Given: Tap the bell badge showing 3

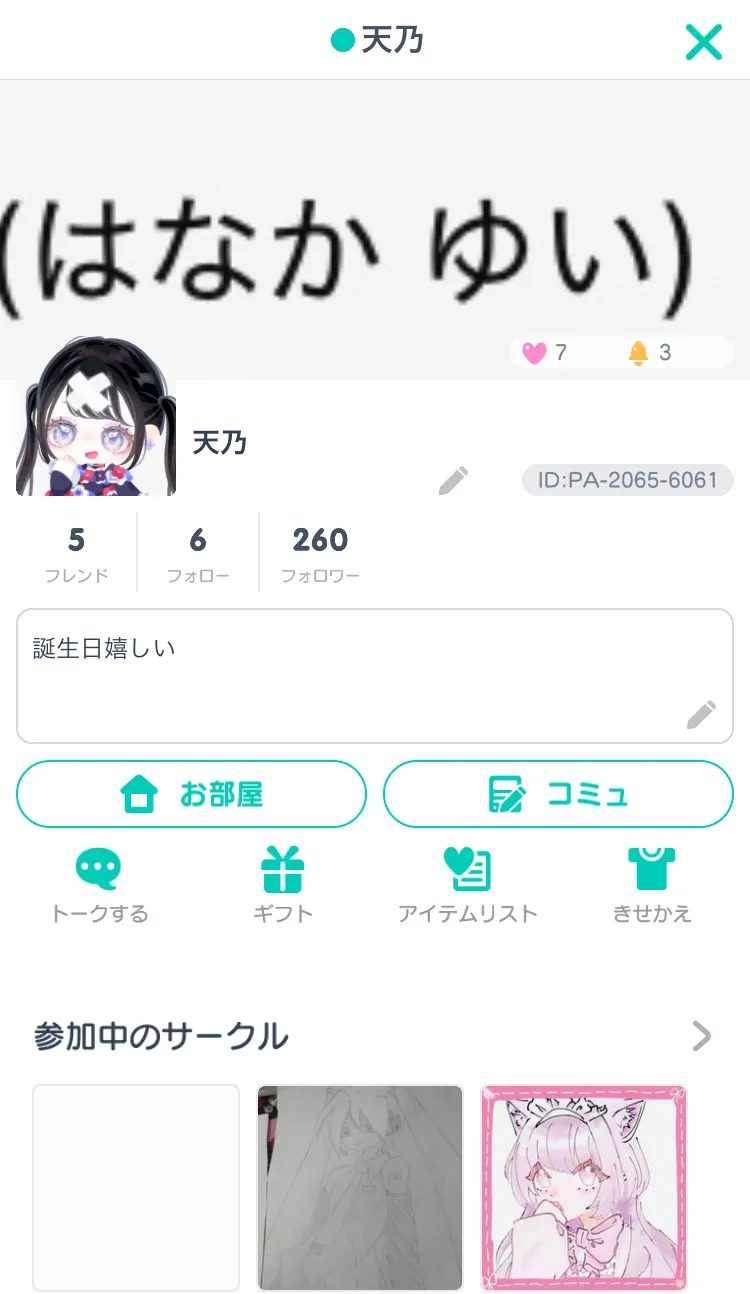Looking at the screenshot, I should 650,352.
